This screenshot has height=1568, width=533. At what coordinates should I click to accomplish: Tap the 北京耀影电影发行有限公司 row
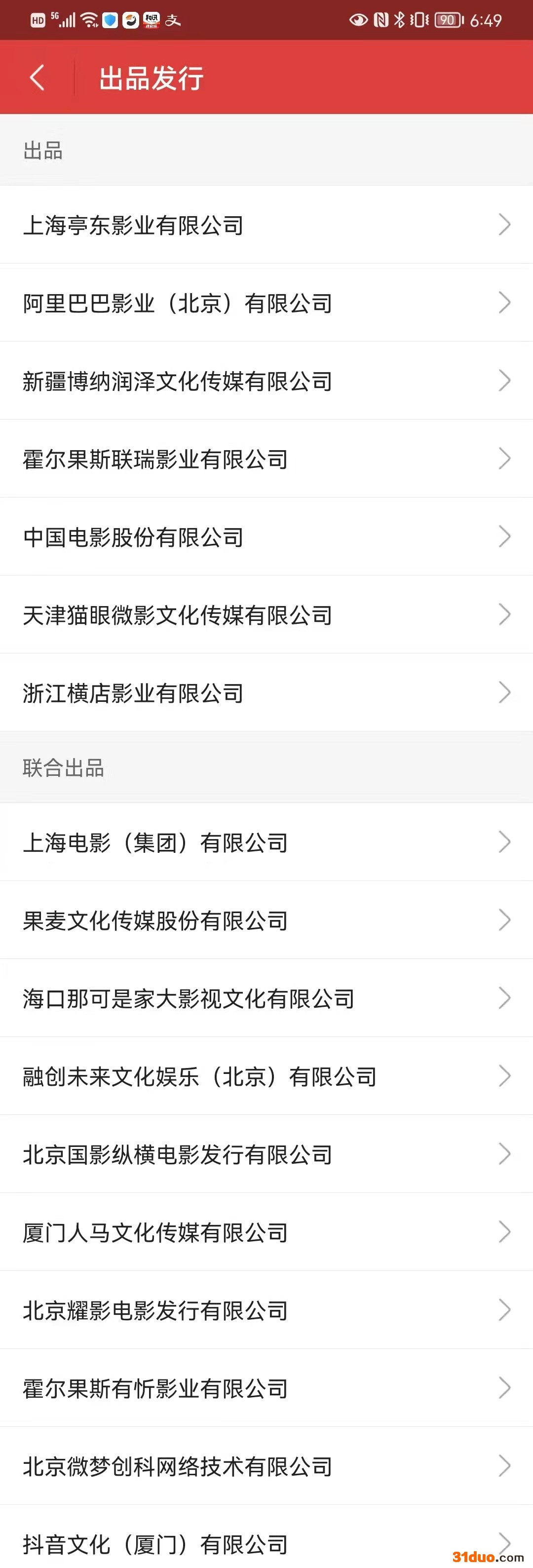tap(266, 1309)
